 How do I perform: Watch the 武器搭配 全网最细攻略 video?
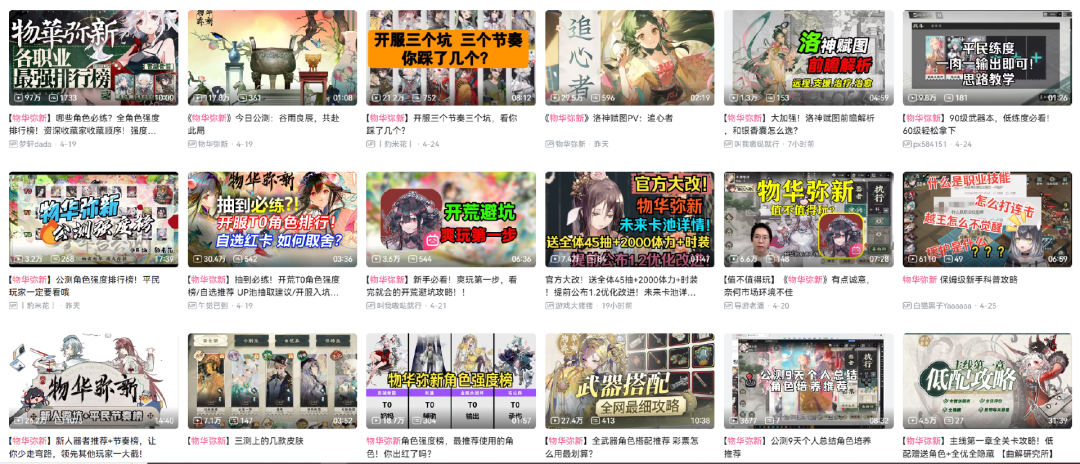coord(629,381)
